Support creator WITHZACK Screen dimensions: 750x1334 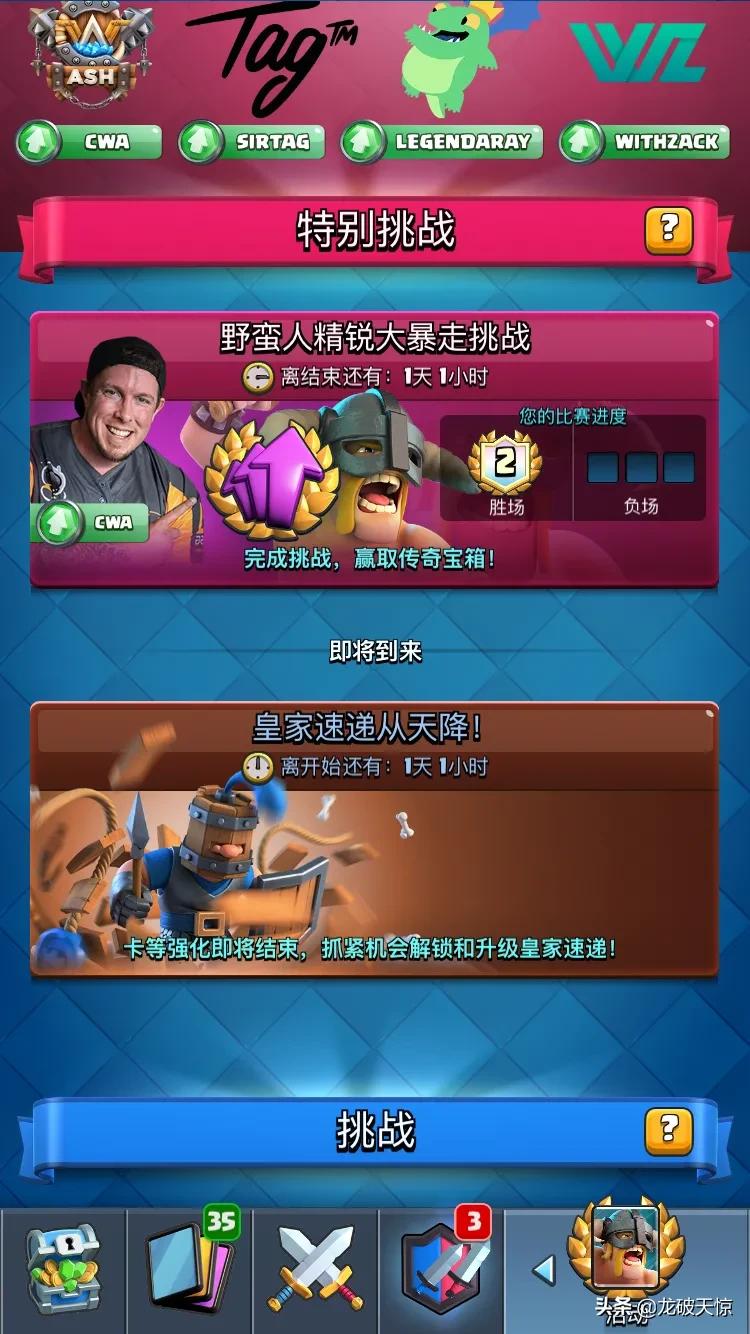[641, 142]
